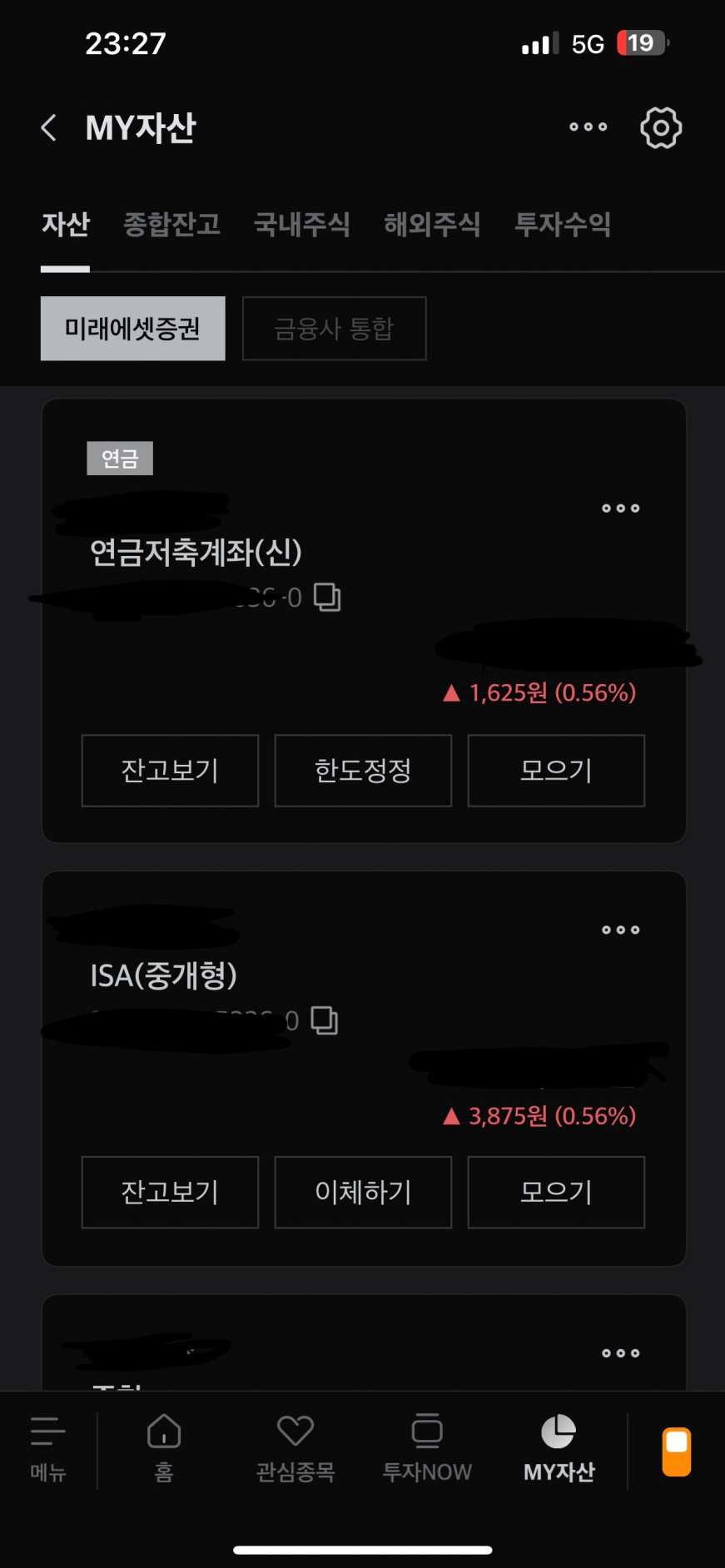The height and width of the screenshot is (1568, 725).
Task: Switch to the 해외주식 tab
Action: click(x=432, y=224)
